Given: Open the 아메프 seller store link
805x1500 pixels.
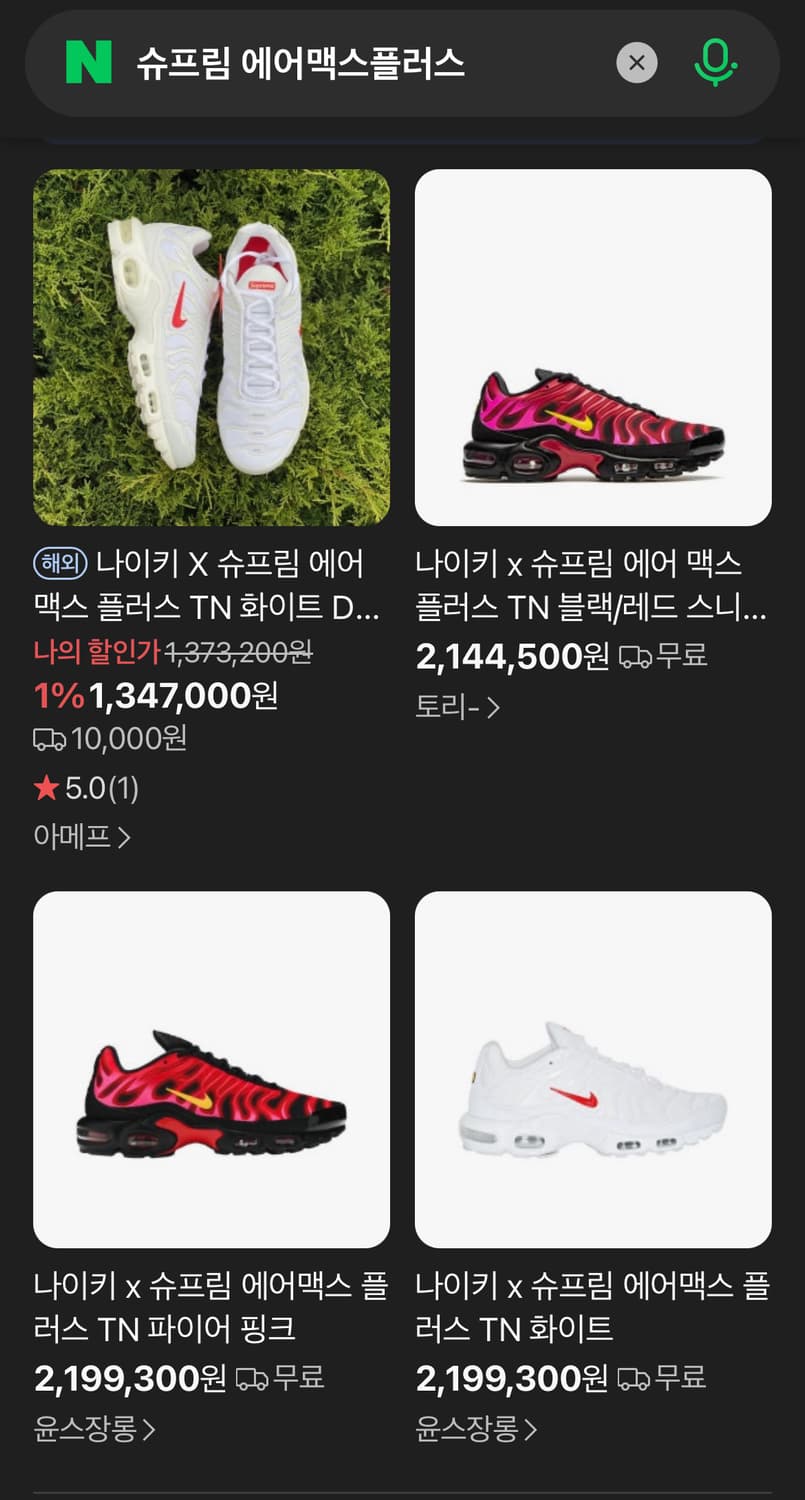Looking at the screenshot, I should pyautogui.click(x=82, y=836).
